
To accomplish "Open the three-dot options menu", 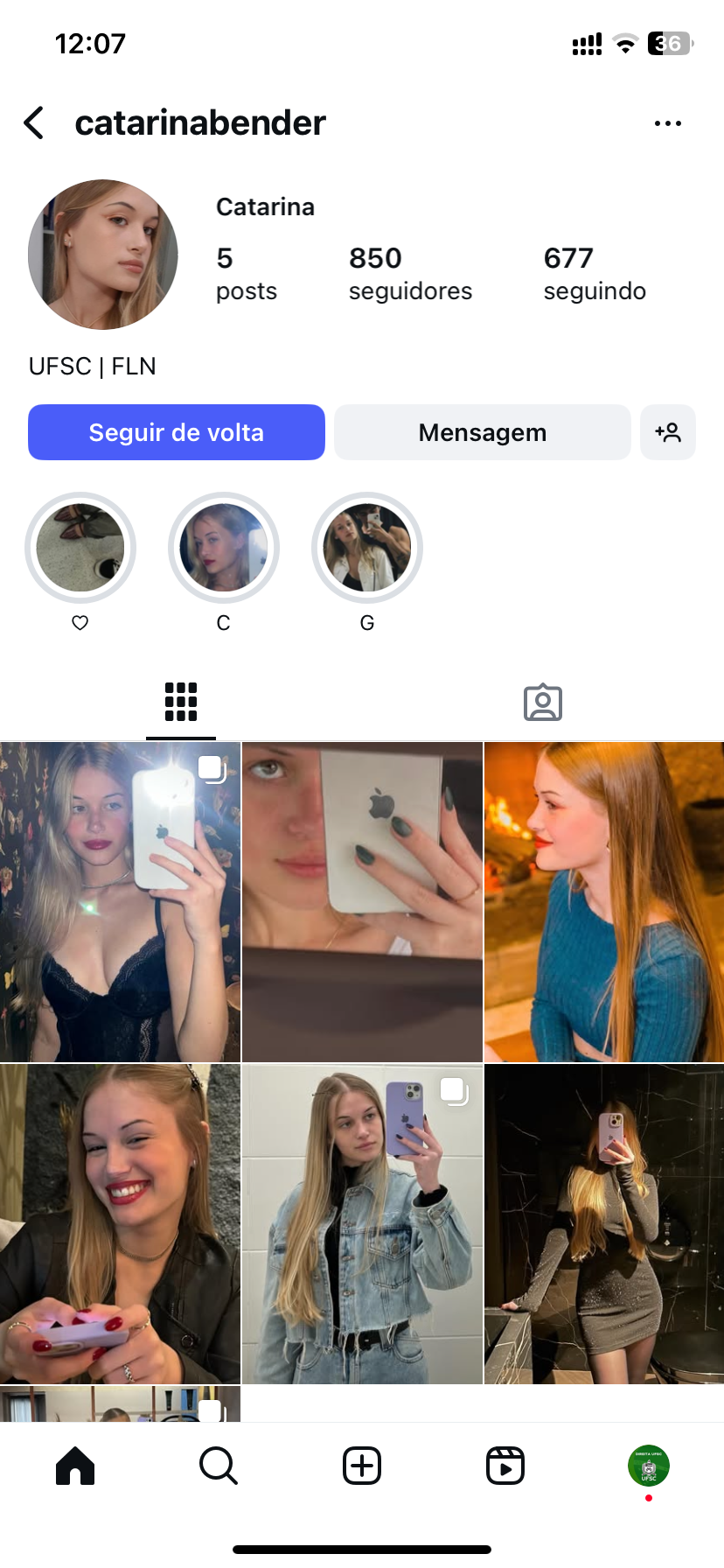I will click(x=667, y=123).
